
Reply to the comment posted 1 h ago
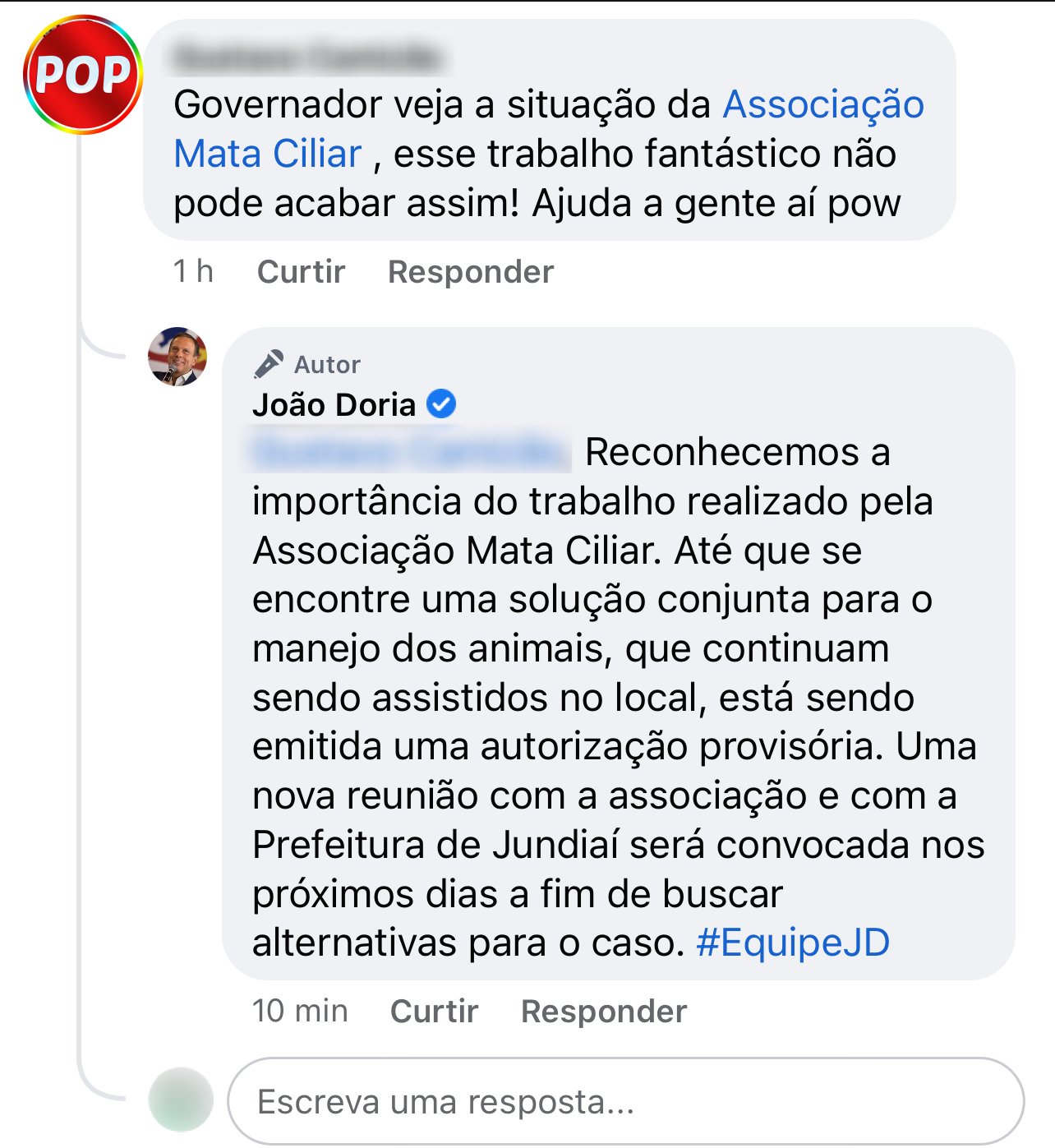click(470, 272)
